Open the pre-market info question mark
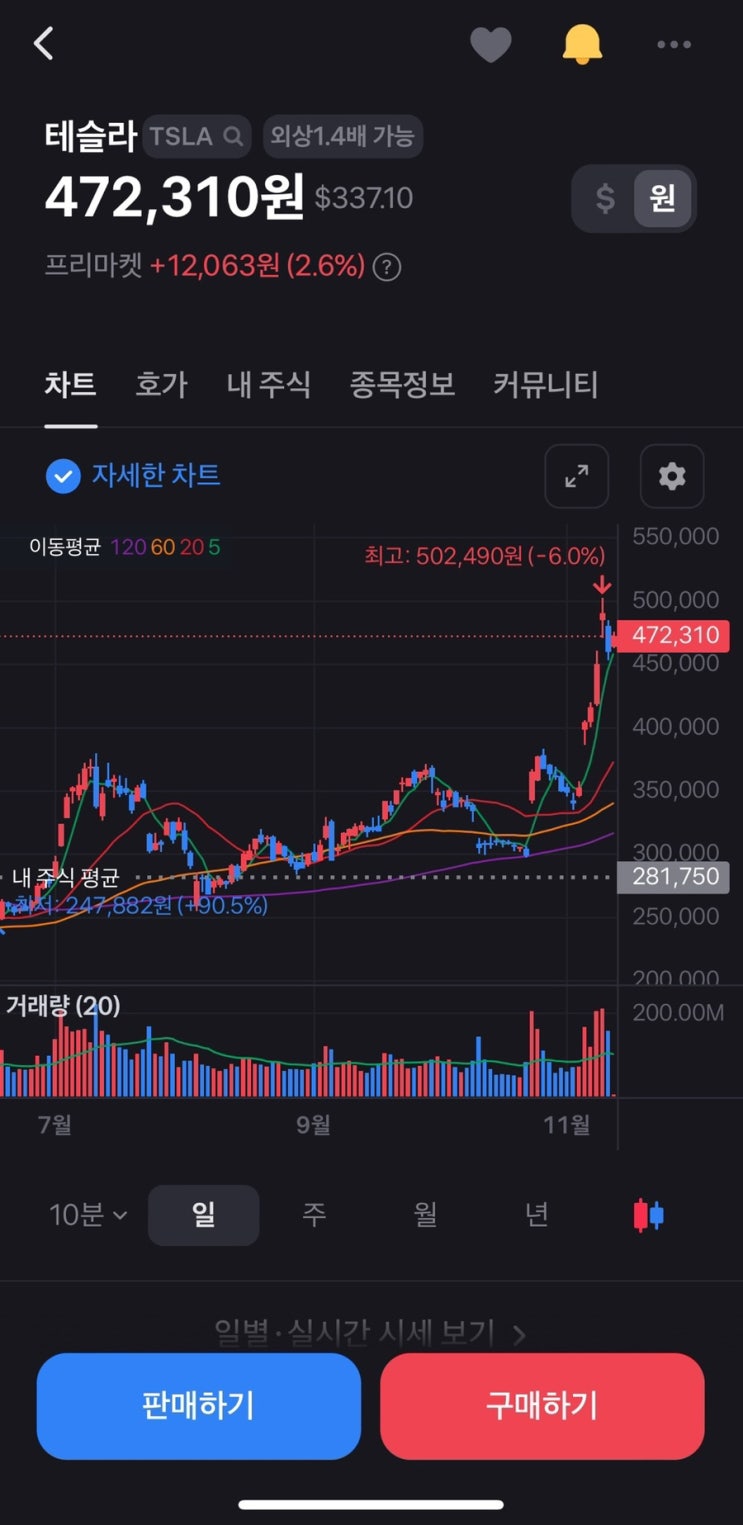Image resolution: width=743 pixels, height=1525 pixels. 387,267
